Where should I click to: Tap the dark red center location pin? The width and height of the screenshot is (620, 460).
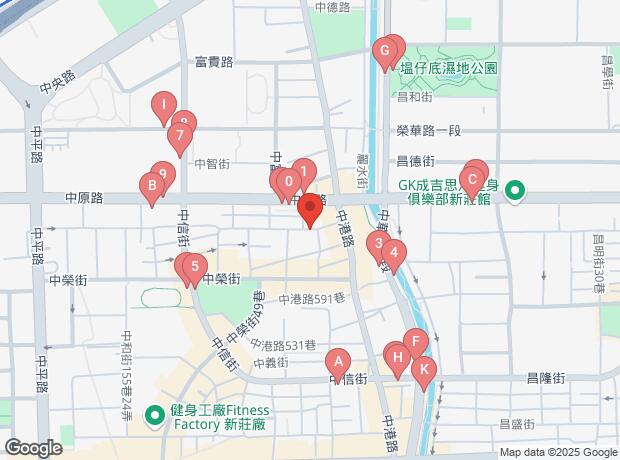pos(310,209)
